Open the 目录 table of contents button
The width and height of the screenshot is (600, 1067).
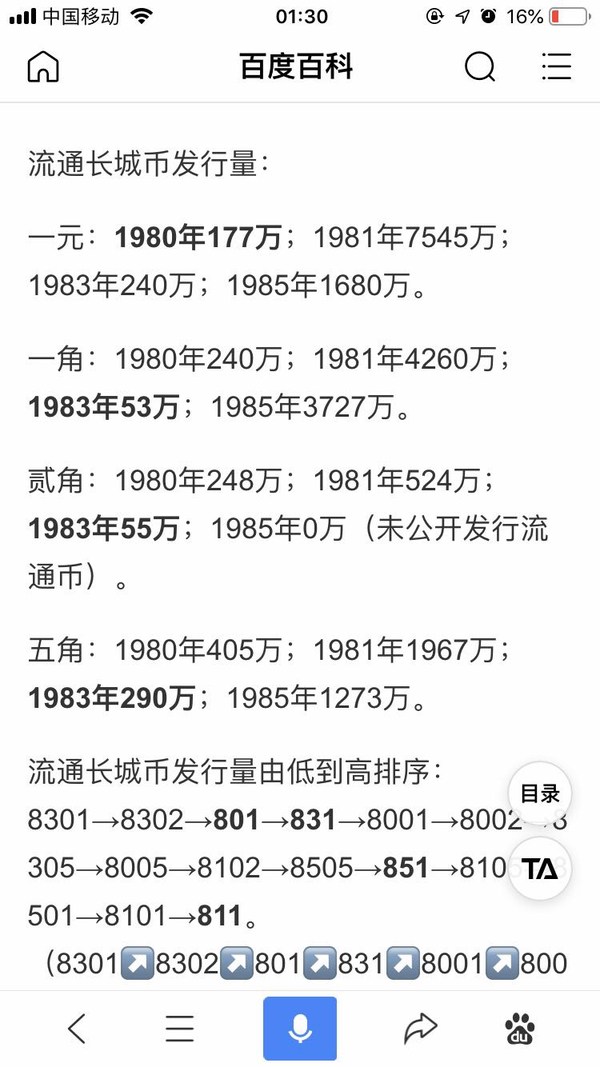point(539,793)
